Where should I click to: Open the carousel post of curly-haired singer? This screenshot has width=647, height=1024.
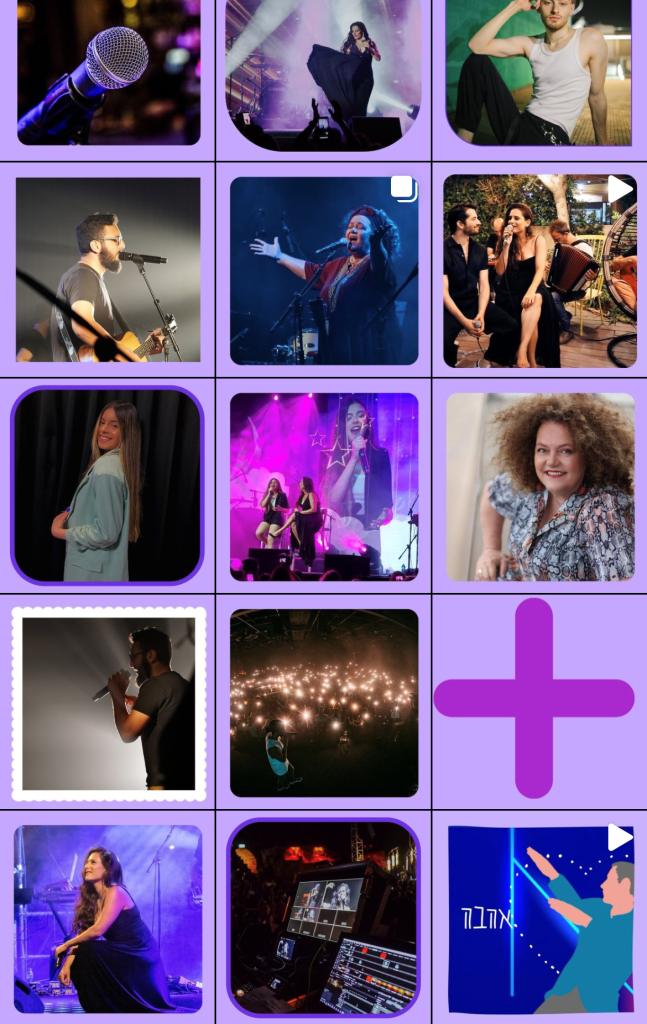pos(323,270)
